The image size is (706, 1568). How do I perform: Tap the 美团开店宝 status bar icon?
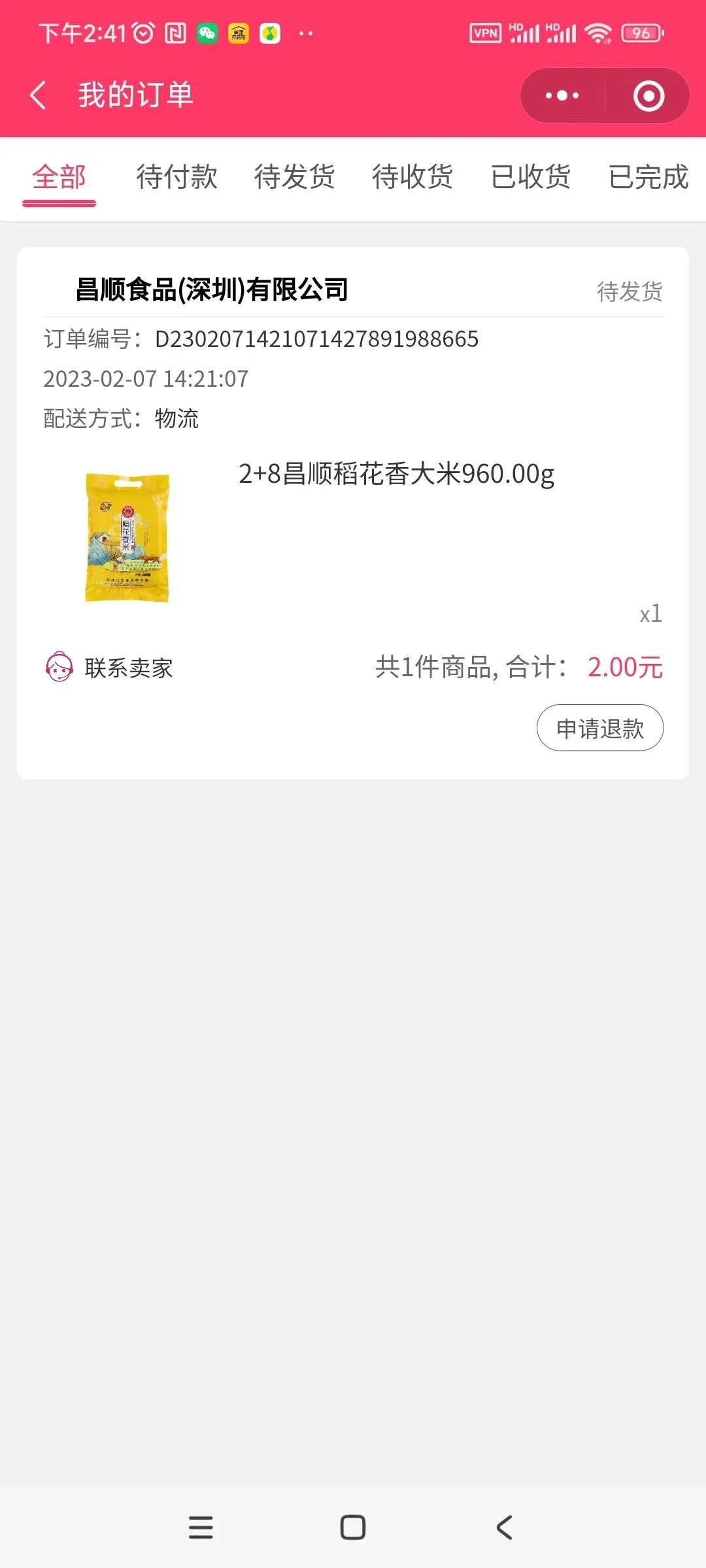239,34
